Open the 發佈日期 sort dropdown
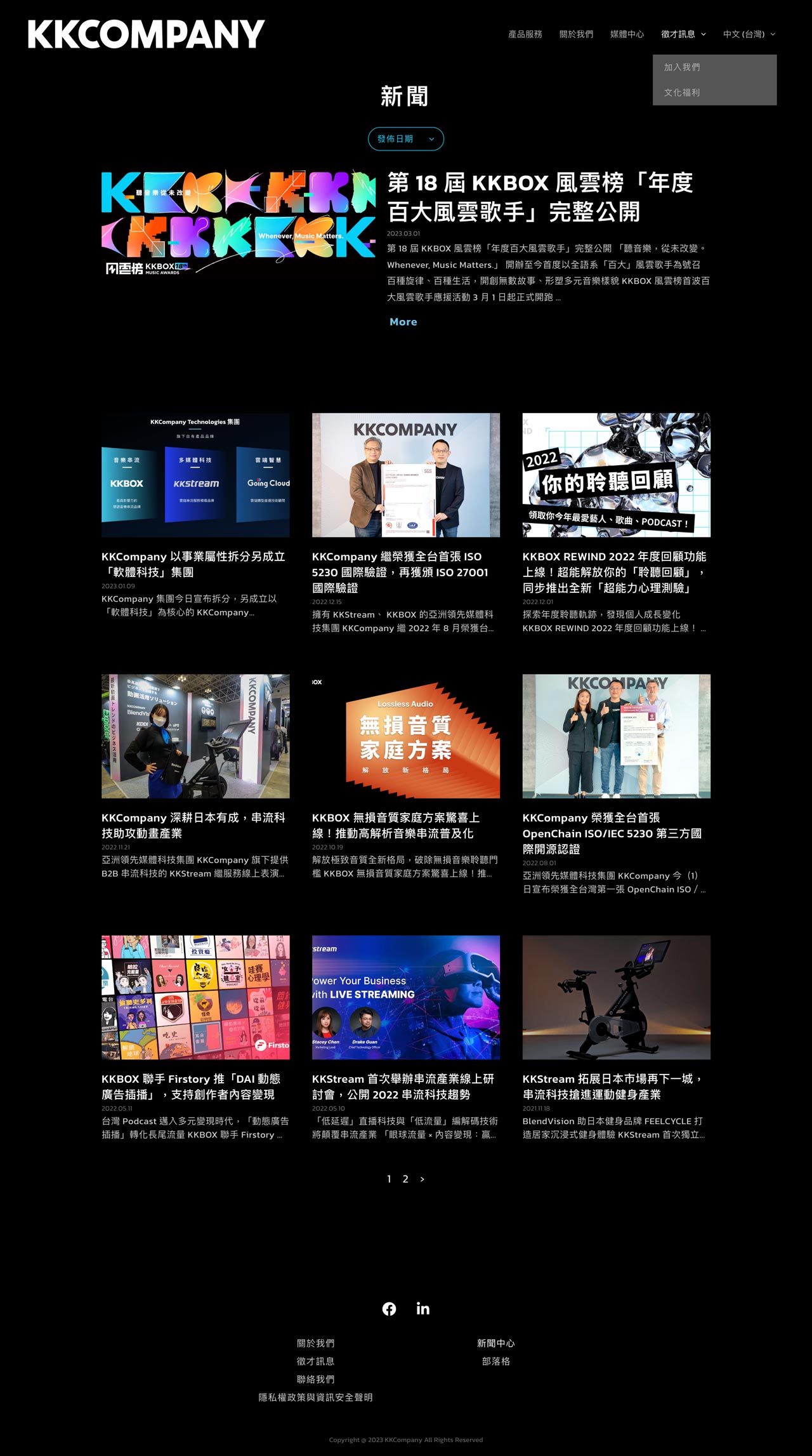The height and width of the screenshot is (1456, 812). click(405, 139)
